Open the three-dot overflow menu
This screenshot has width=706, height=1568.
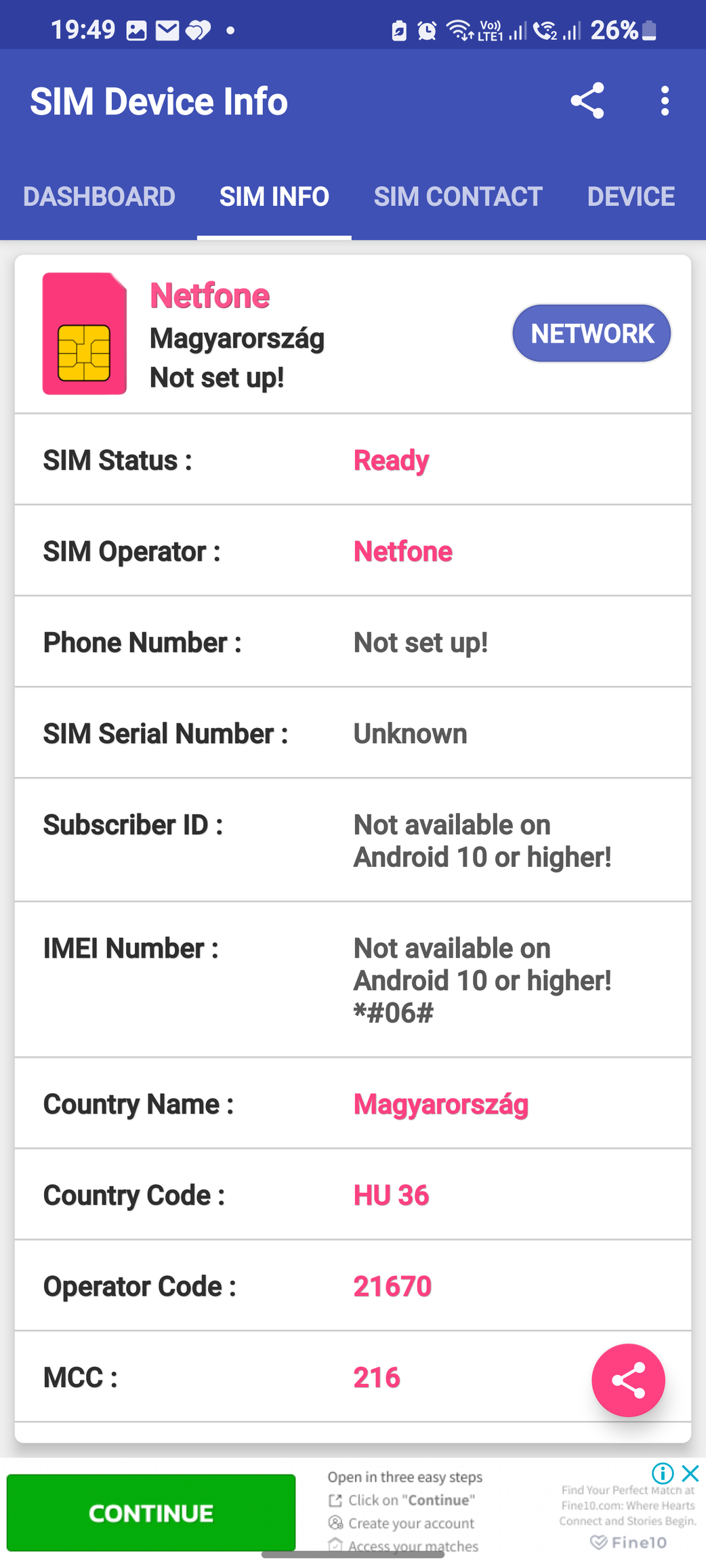[x=665, y=101]
